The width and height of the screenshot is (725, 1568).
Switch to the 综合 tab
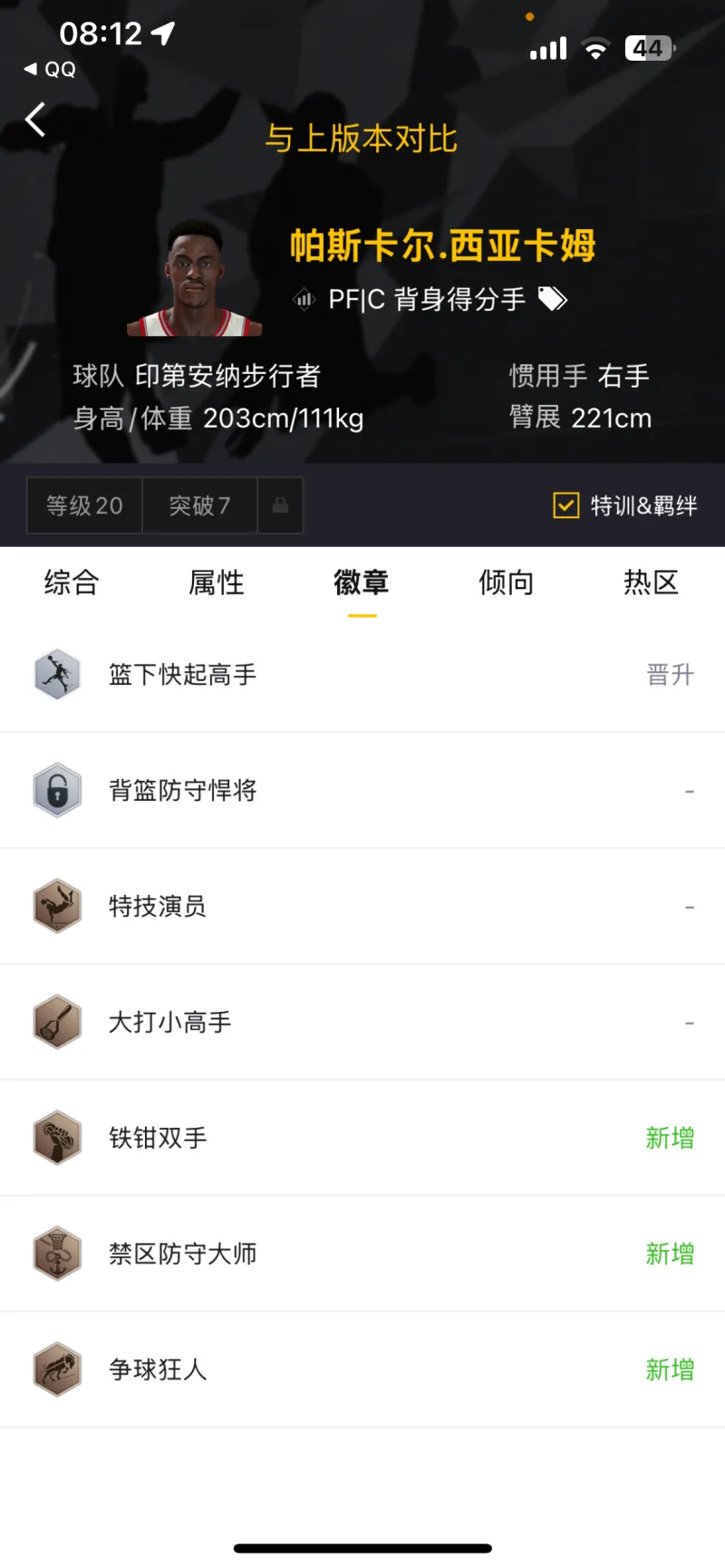click(x=72, y=582)
